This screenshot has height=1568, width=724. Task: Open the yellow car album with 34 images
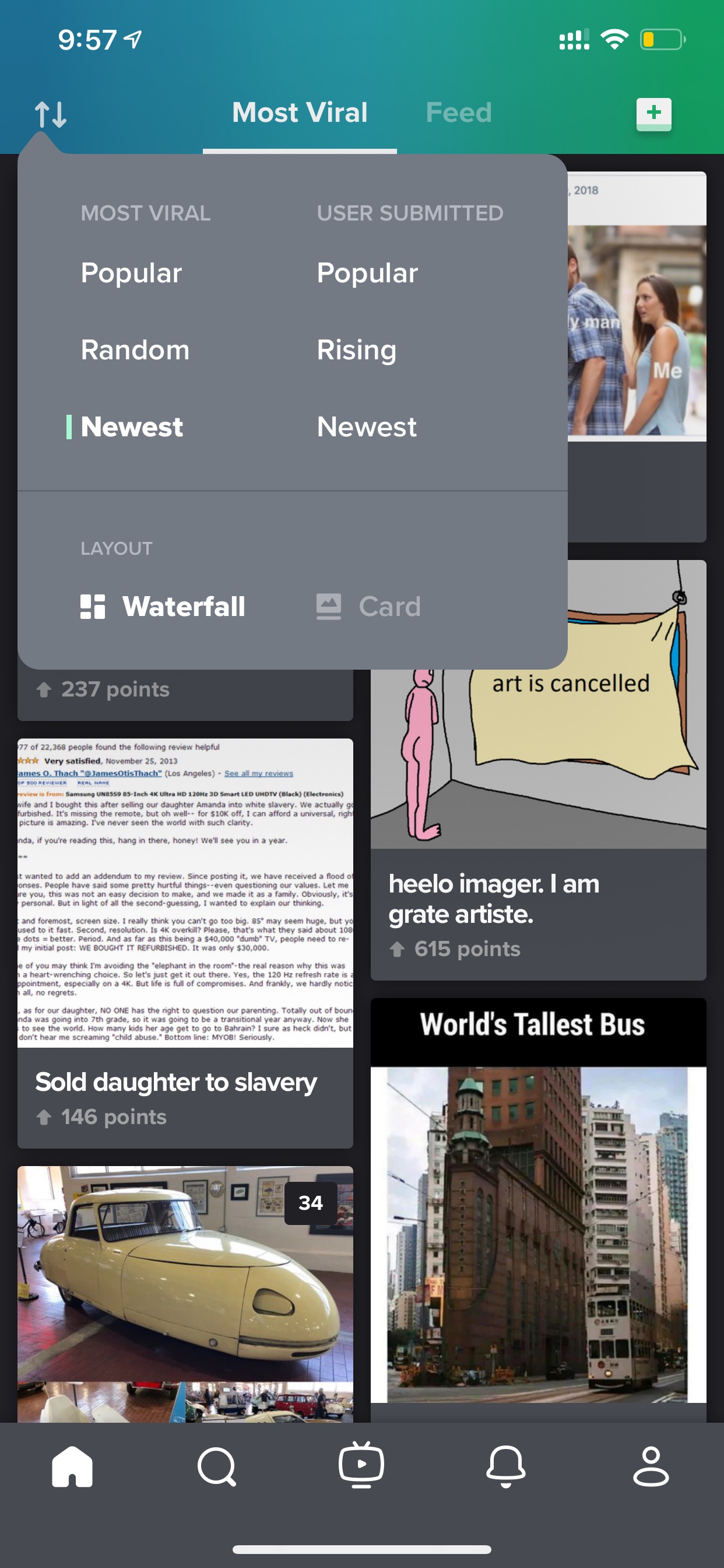tap(185, 1294)
